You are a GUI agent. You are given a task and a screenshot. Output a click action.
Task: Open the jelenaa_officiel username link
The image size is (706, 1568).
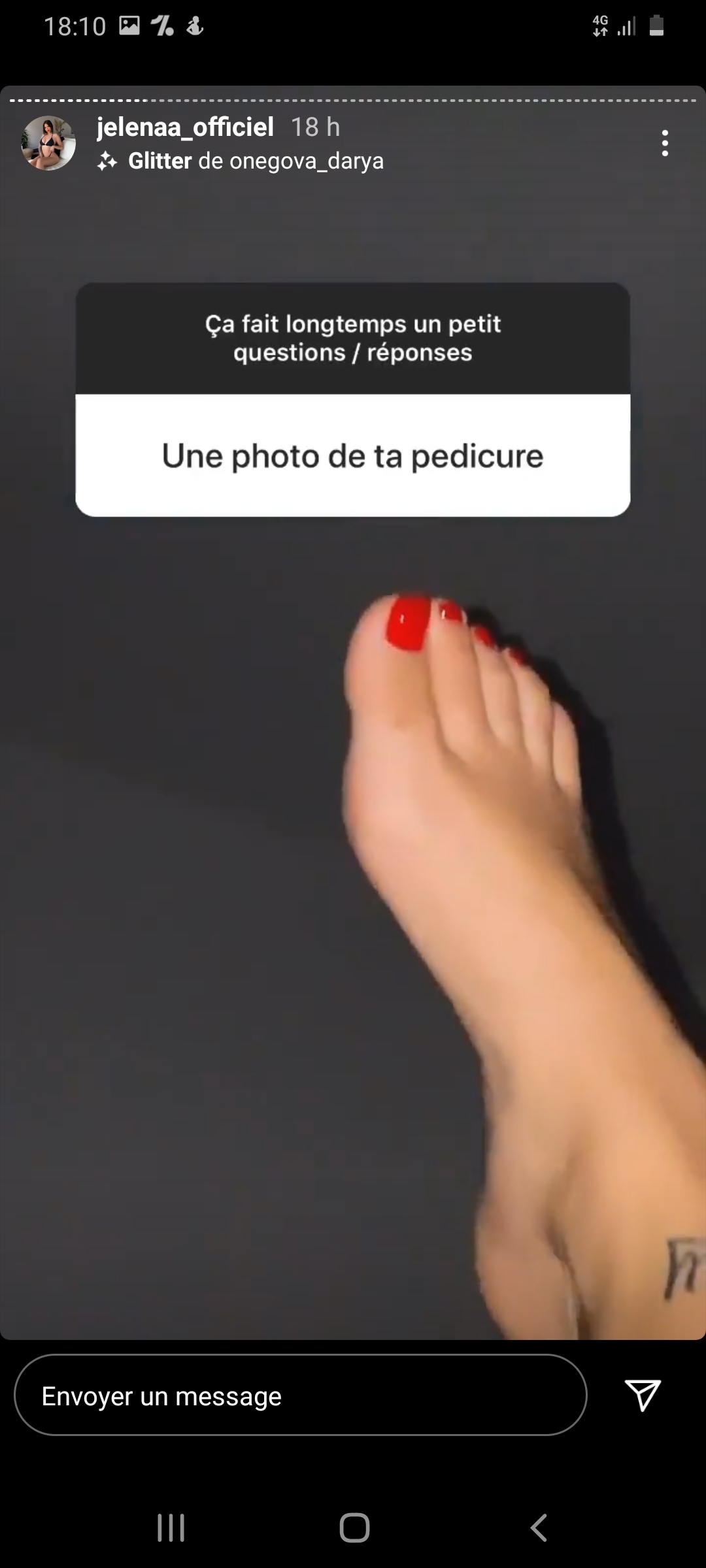tap(185, 127)
